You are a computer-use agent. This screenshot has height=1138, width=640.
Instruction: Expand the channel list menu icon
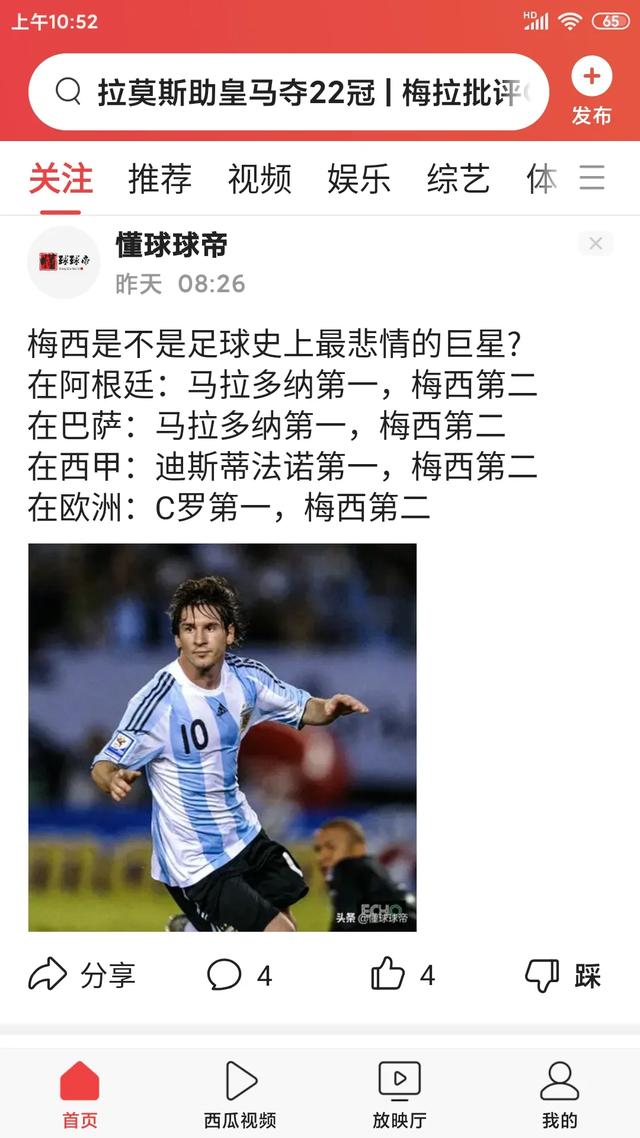[x=592, y=178]
